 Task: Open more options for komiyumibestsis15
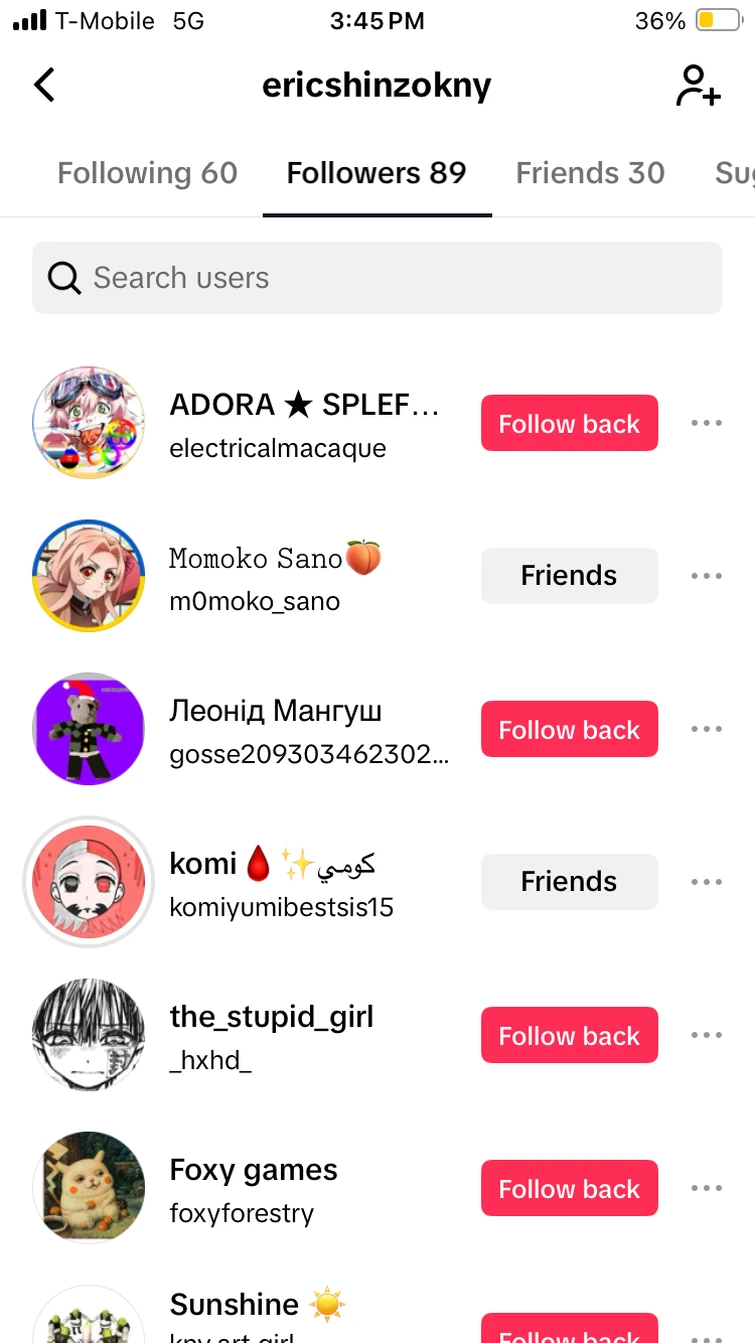point(706,882)
